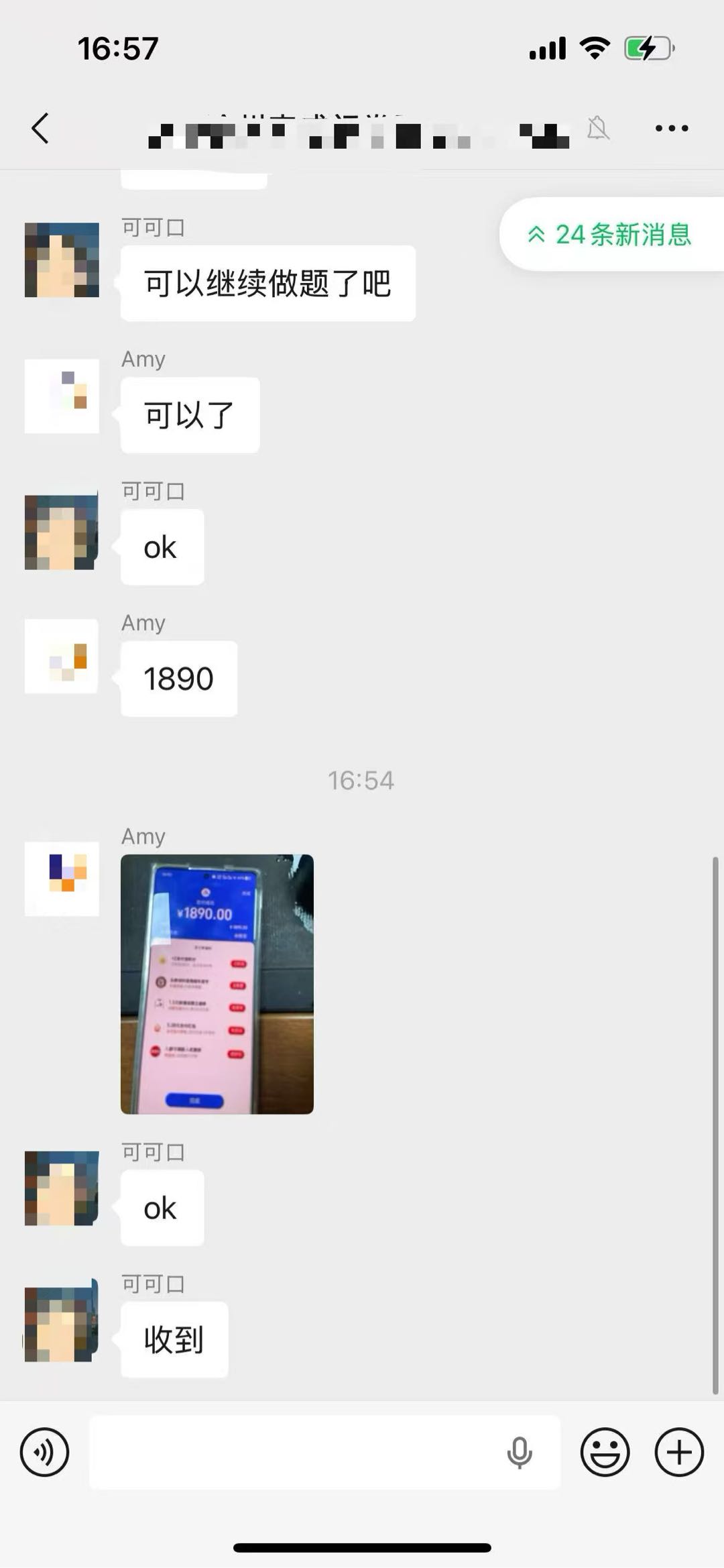Tap the back arrow to leave the chat

[40, 127]
